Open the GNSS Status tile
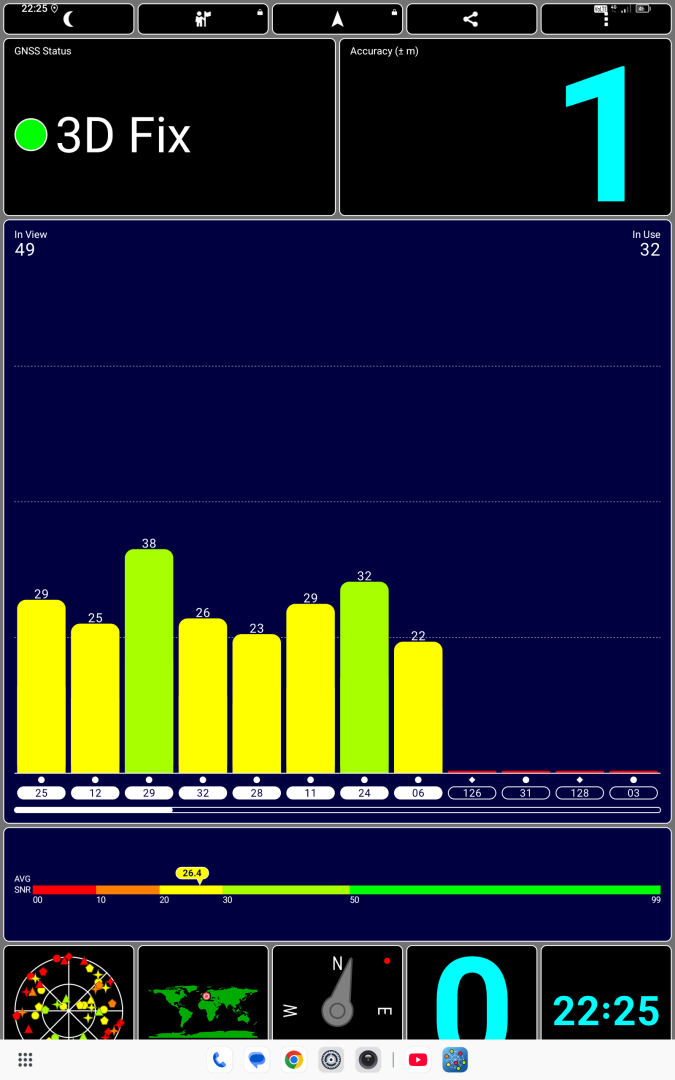The width and height of the screenshot is (675, 1080). [169, 127]
